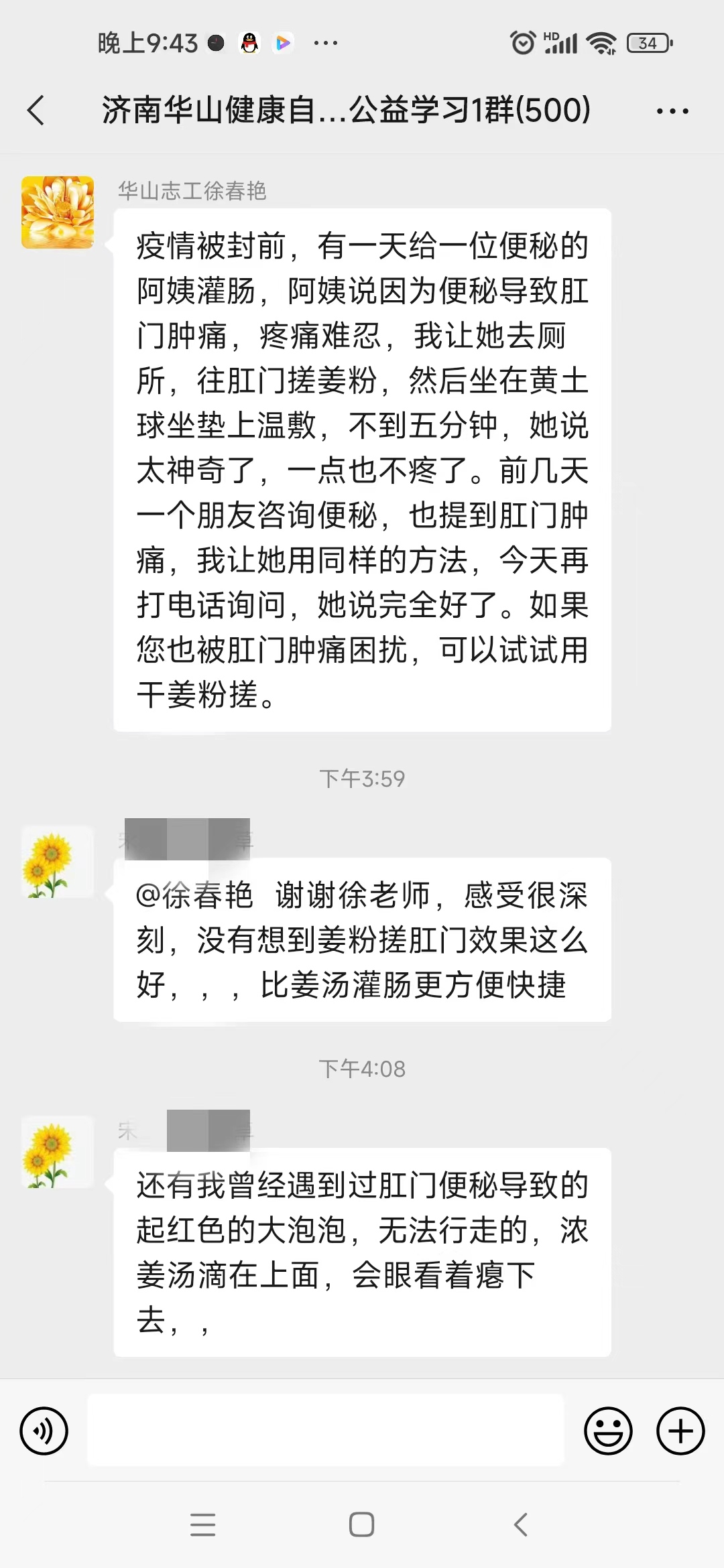Tap the Tencent Video icon in status bar

(x=283, y=43)
